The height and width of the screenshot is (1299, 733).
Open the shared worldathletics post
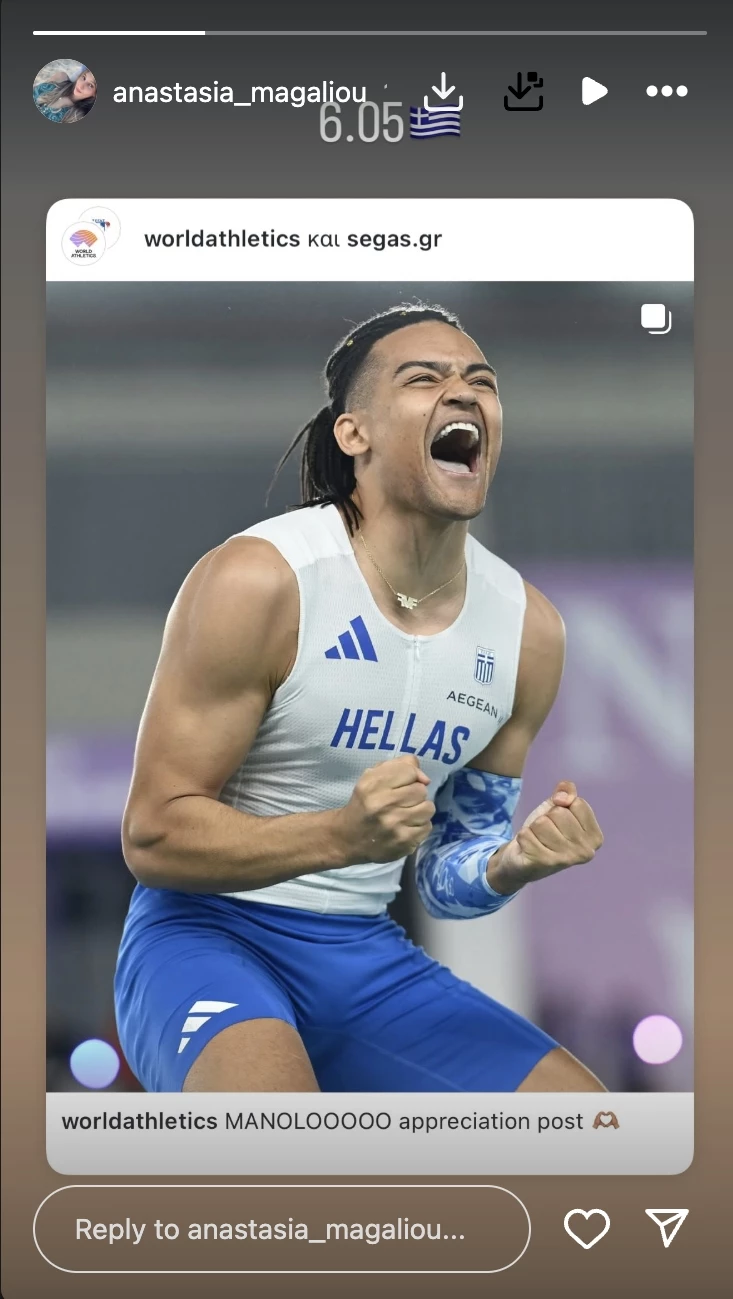click(369, 685)
